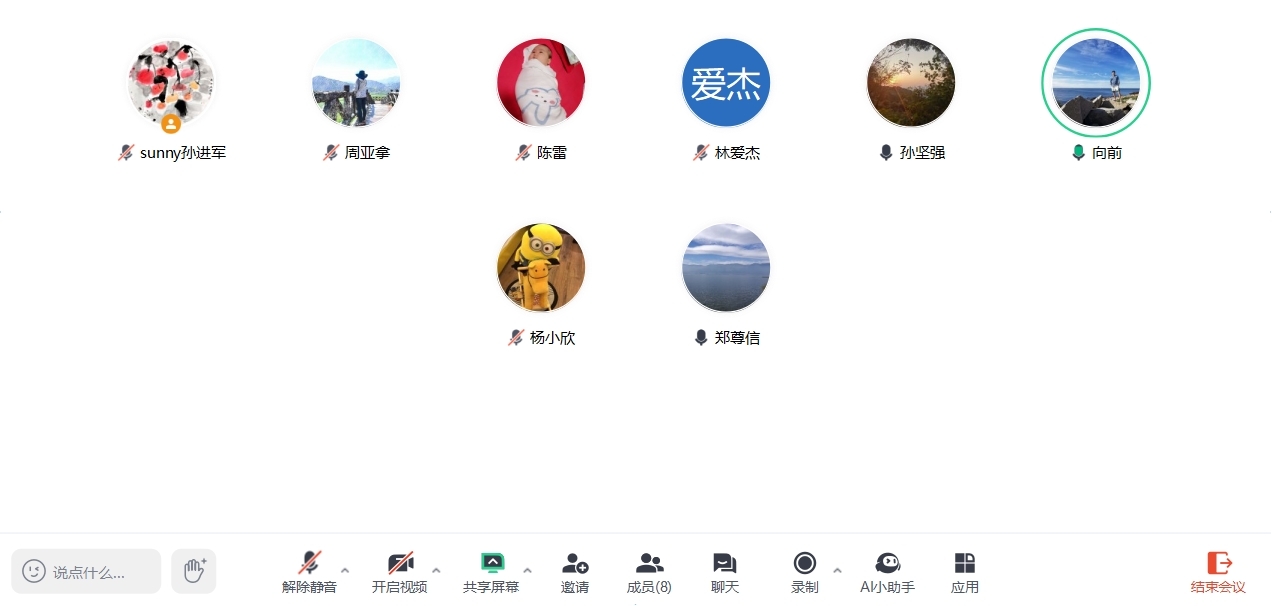1272x606 pixels.
Task: Start 录制 recording
Action: 804,571
